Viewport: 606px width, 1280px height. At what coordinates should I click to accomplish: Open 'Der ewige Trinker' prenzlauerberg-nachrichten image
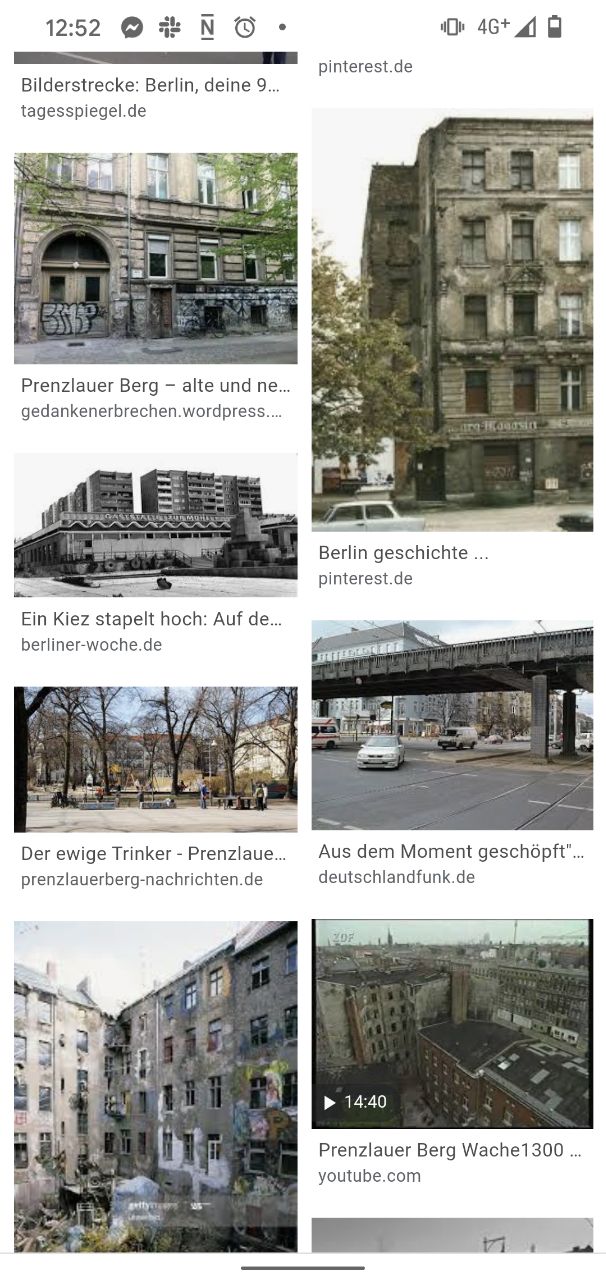[x=155, y=759]
